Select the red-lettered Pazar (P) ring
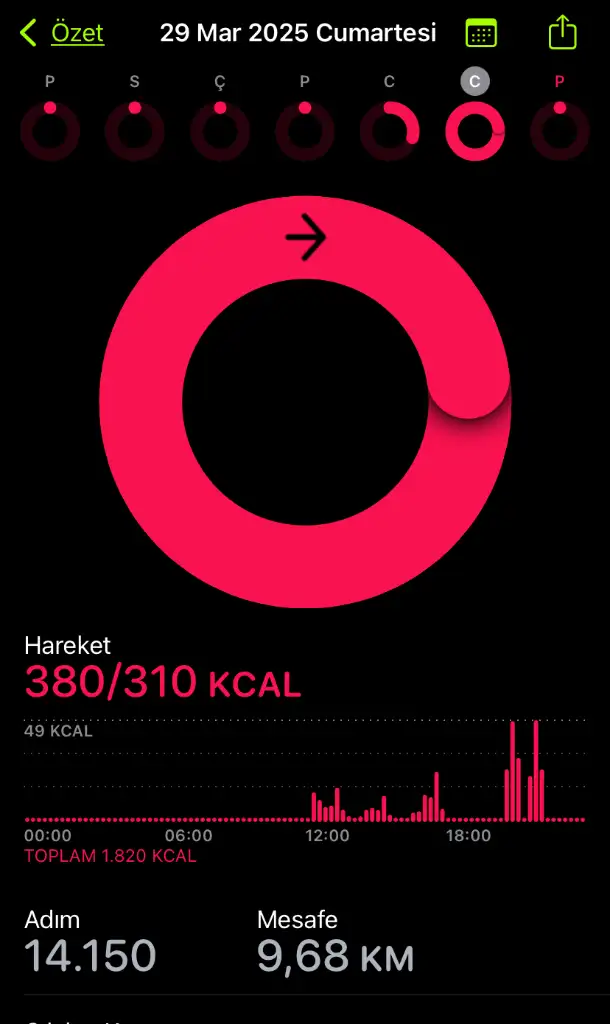The width and height of the screenshot is (610, 1024). pos(559,130)
